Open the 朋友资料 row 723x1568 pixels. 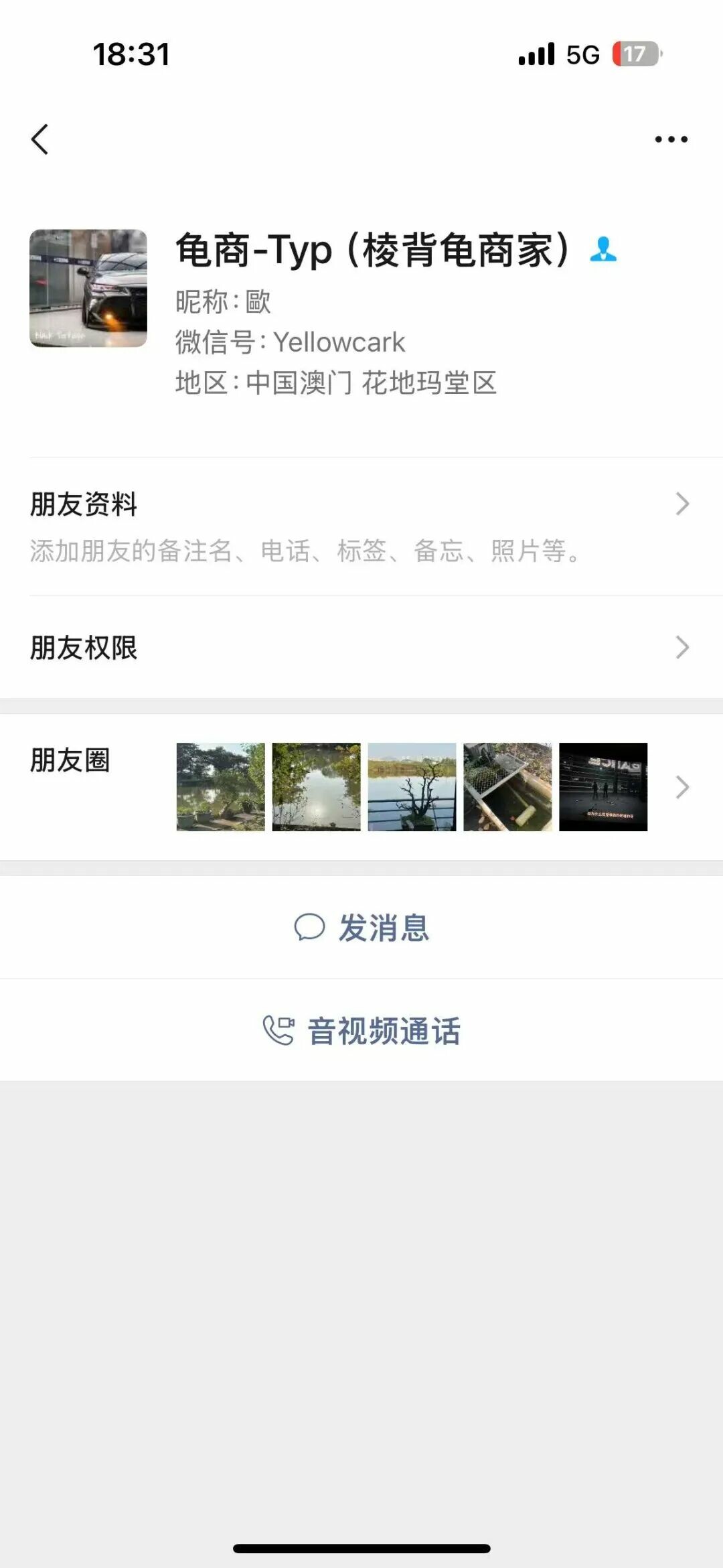[x=361, y=526]
